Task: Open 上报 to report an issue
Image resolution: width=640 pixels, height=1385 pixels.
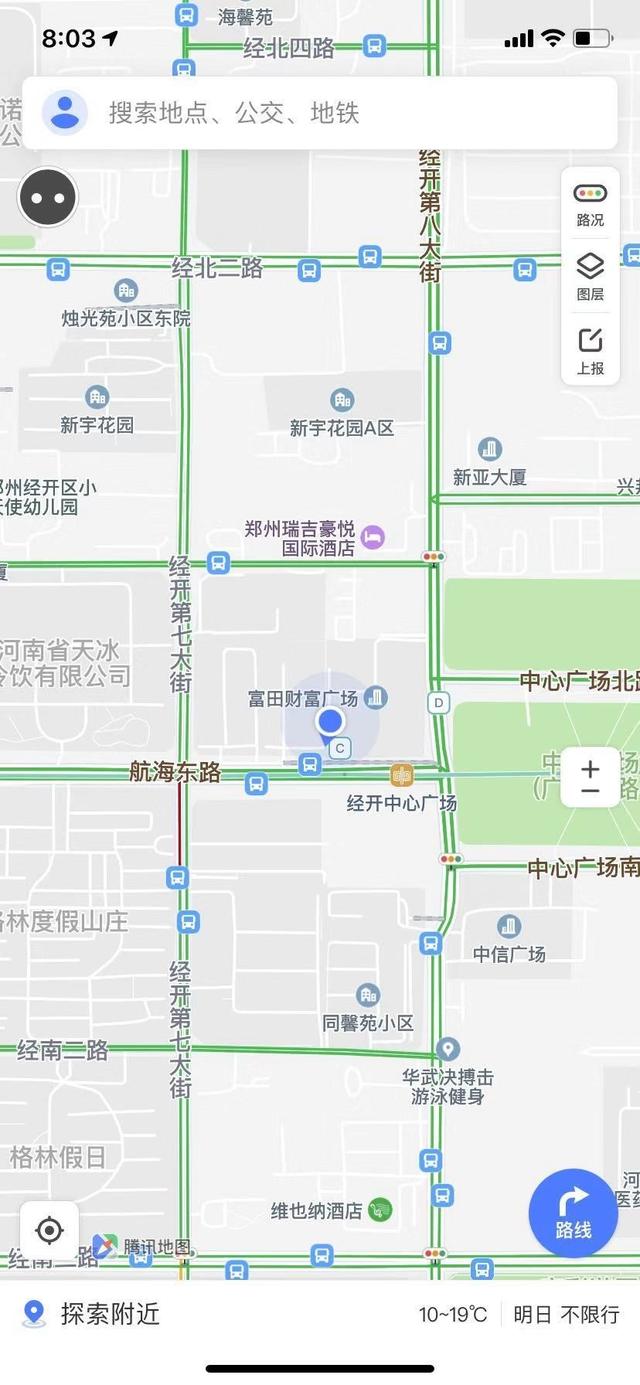Action: point(590,351)
